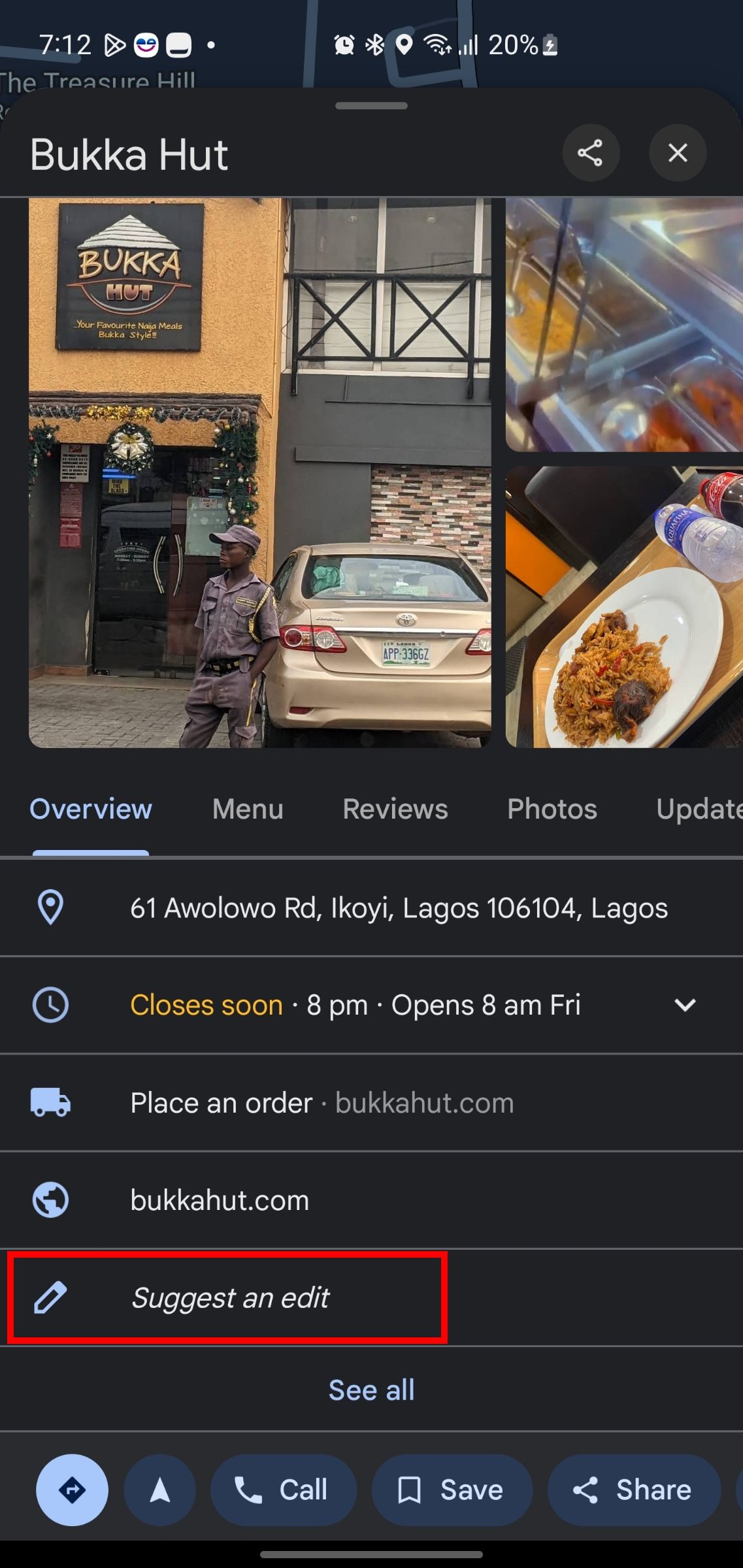Select the Overview tab
Image resolution: width=743 pixels, height=1568 pixels.
[x=91, y=809]
